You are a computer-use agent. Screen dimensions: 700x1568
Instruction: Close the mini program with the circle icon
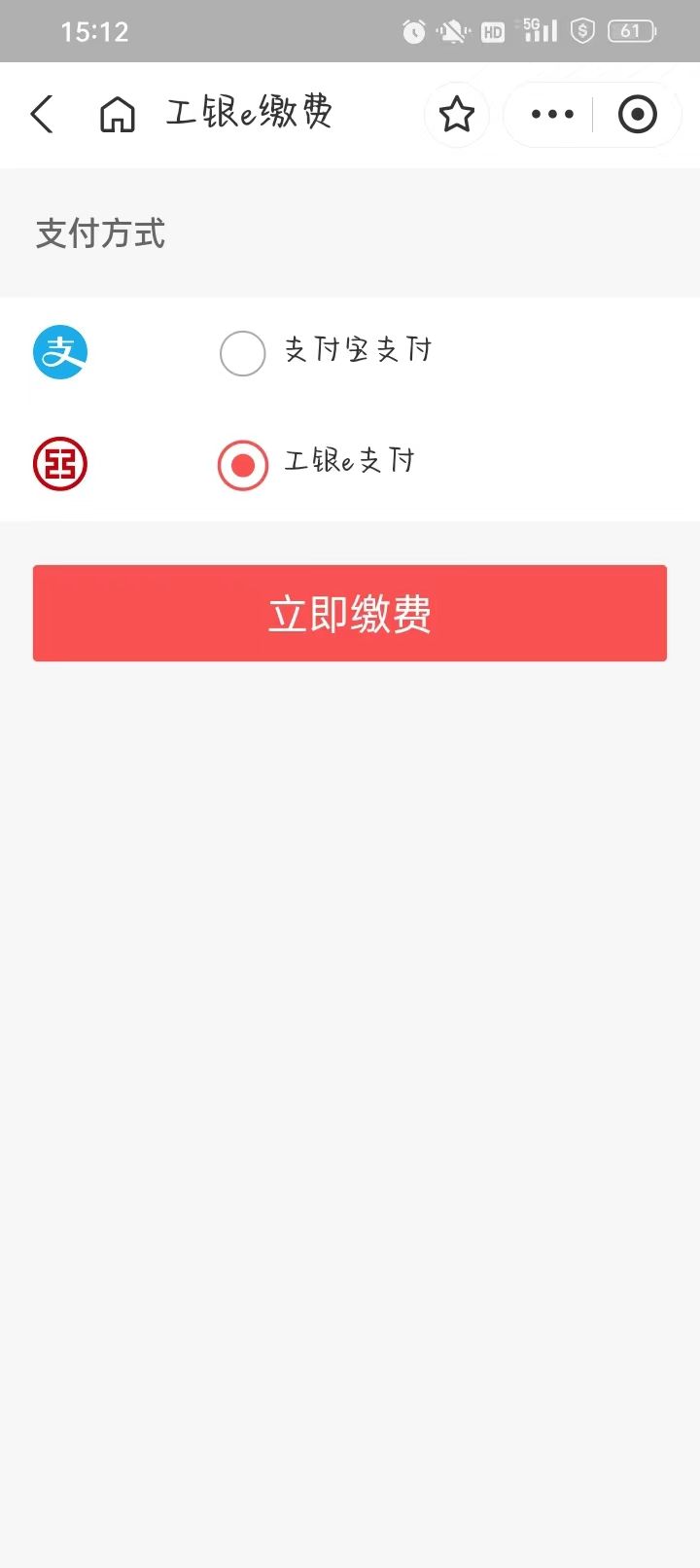coord(638,115)
